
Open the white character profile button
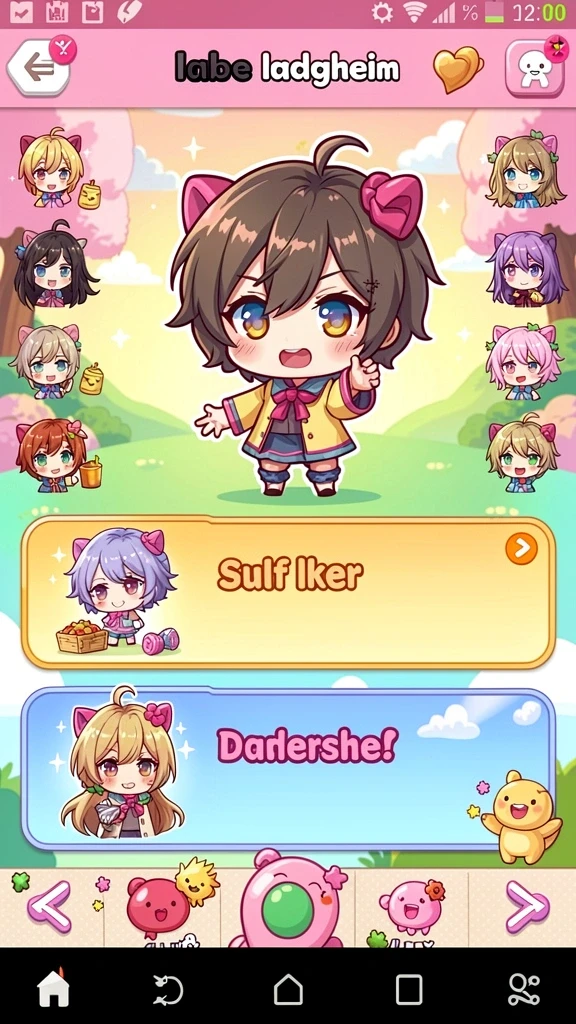[x=534, y=69]
